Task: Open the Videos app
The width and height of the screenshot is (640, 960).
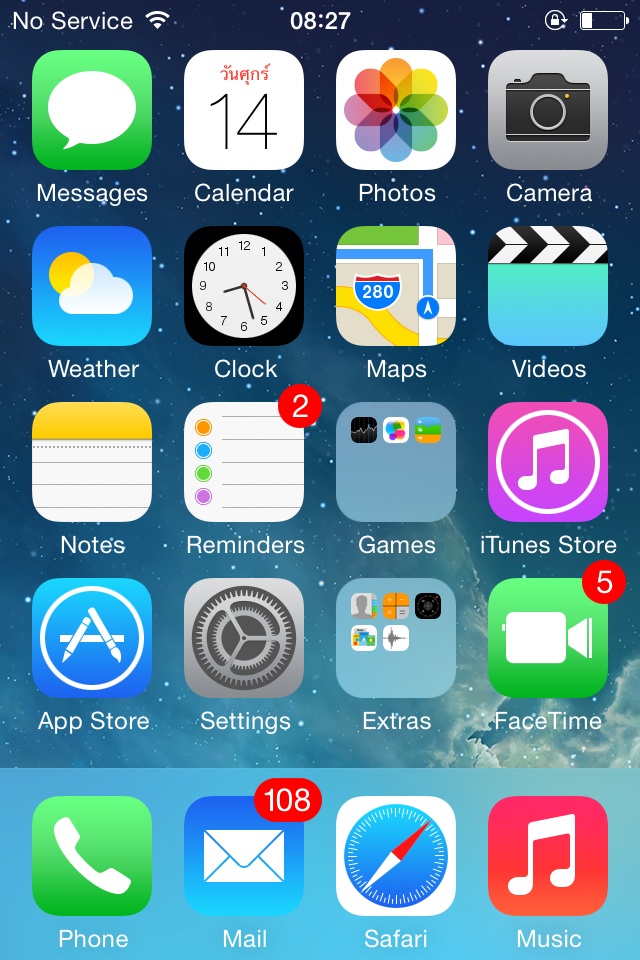Action: tap(548, 286)
